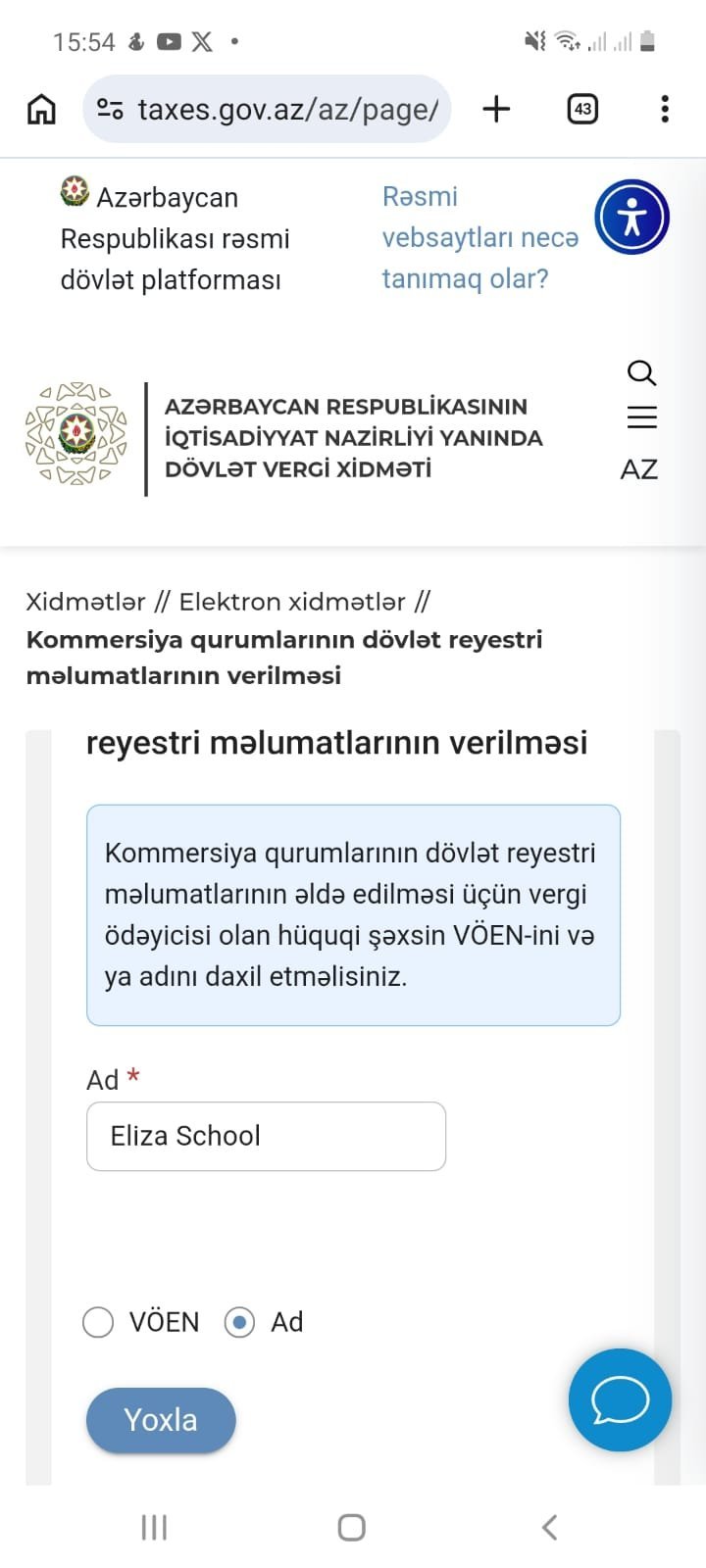This screenshot has width=706, height=1568.
Task: Go back with the system back button
Action: [x=550, y=1527]
